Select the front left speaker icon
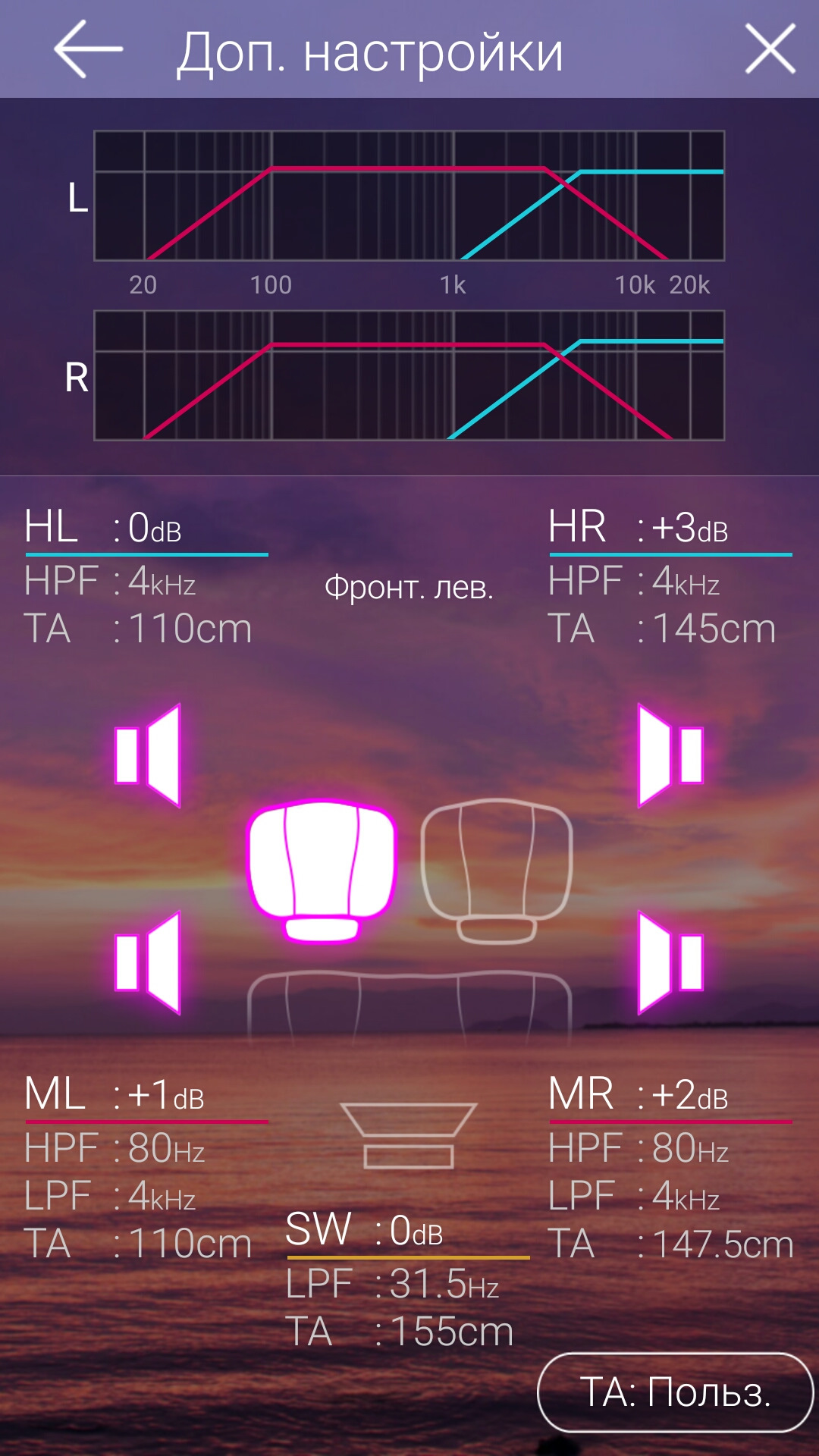 point(148,755)
